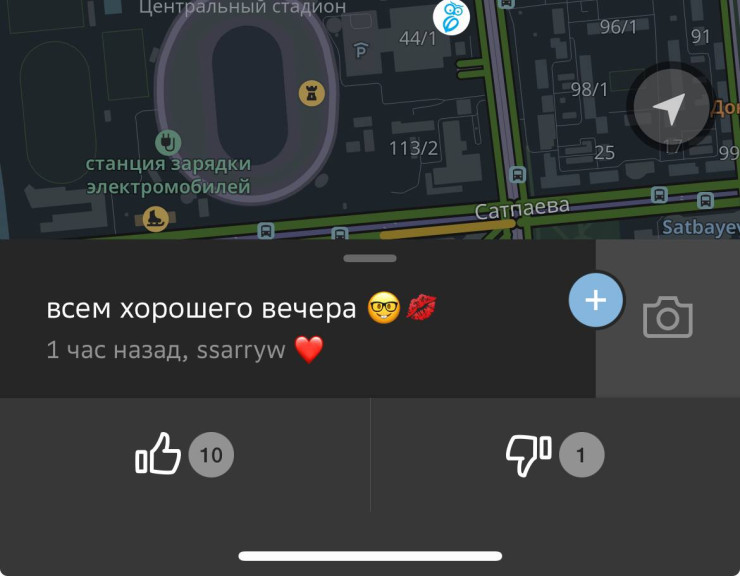Screen dimensions: 740x576
Task: Open the camera to add photo
Action: point(668,318)
